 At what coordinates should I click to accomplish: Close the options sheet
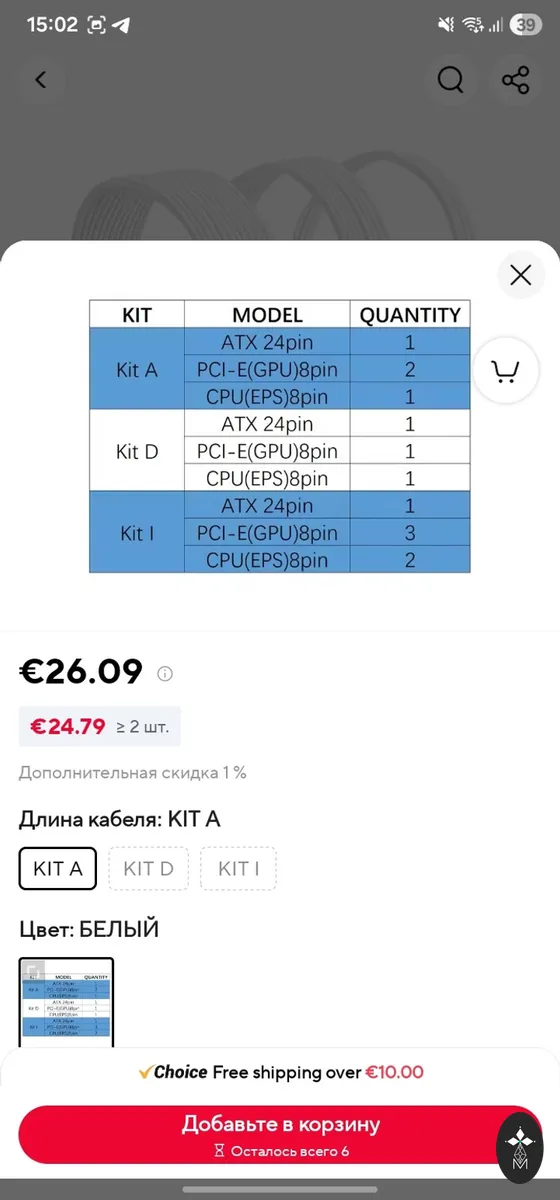tap(520, 275)
